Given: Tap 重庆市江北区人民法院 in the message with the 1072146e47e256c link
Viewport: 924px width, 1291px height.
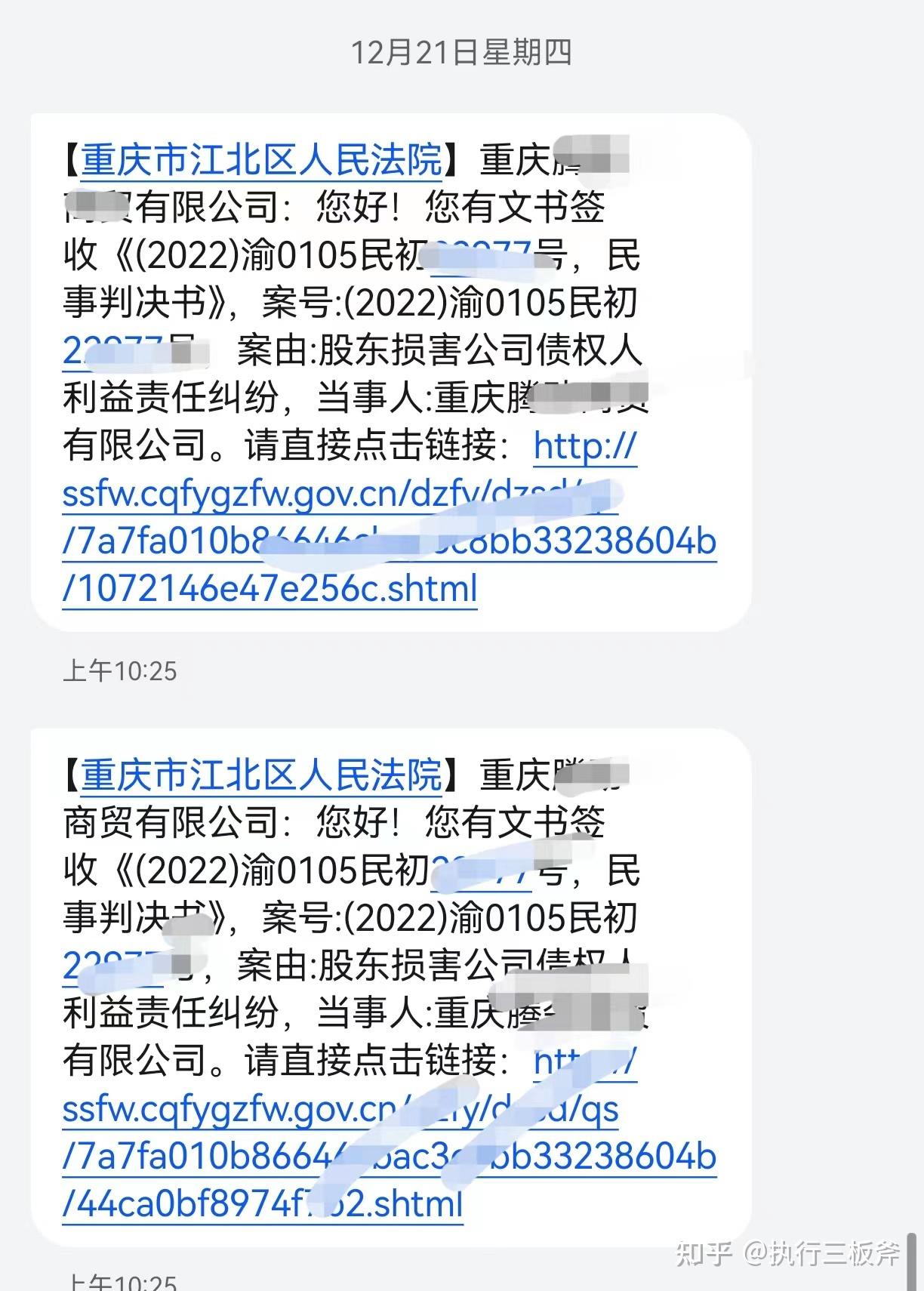Looking at the screenshot, I should (261, 160).
